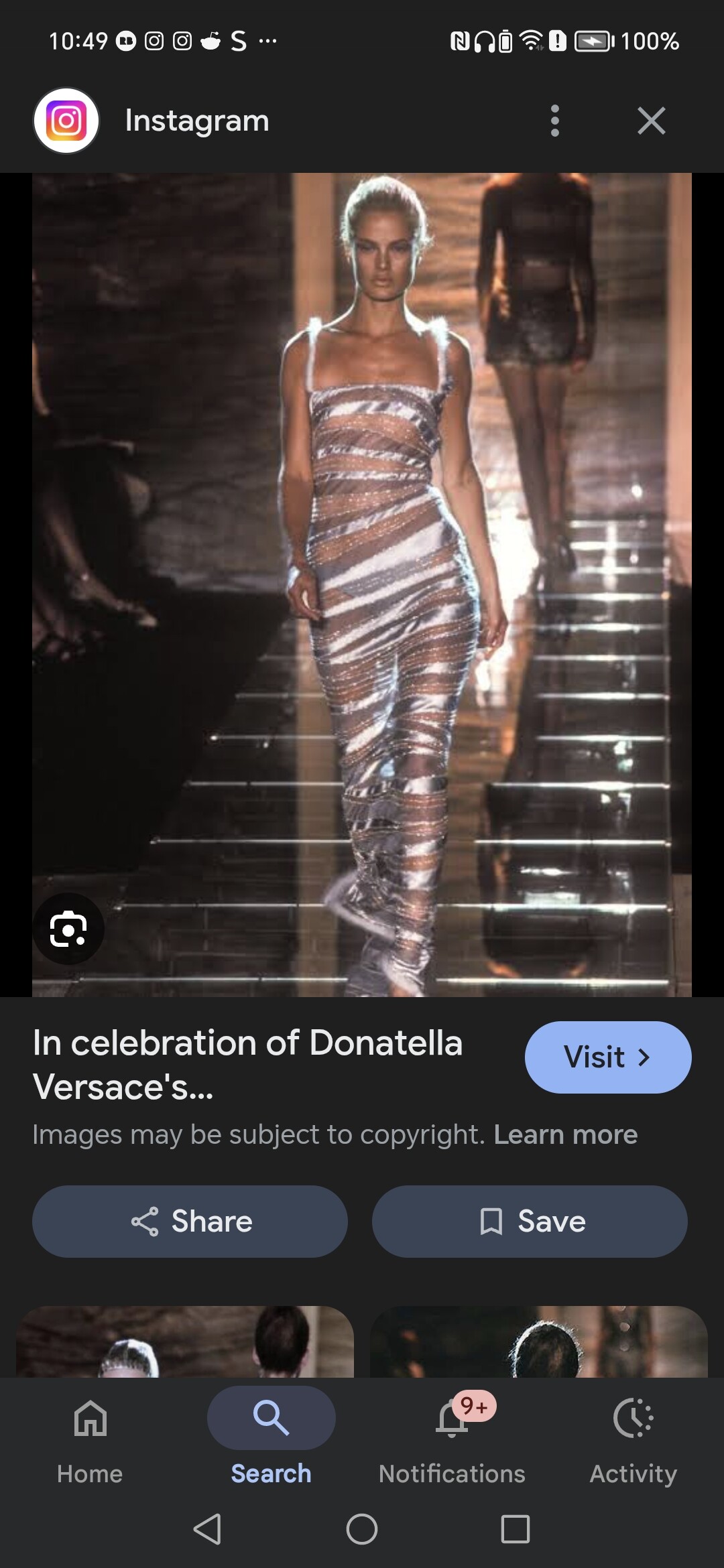724x1568 pixels.
Task: Open the first related image on the left
Action: [x=185, y=1342]
